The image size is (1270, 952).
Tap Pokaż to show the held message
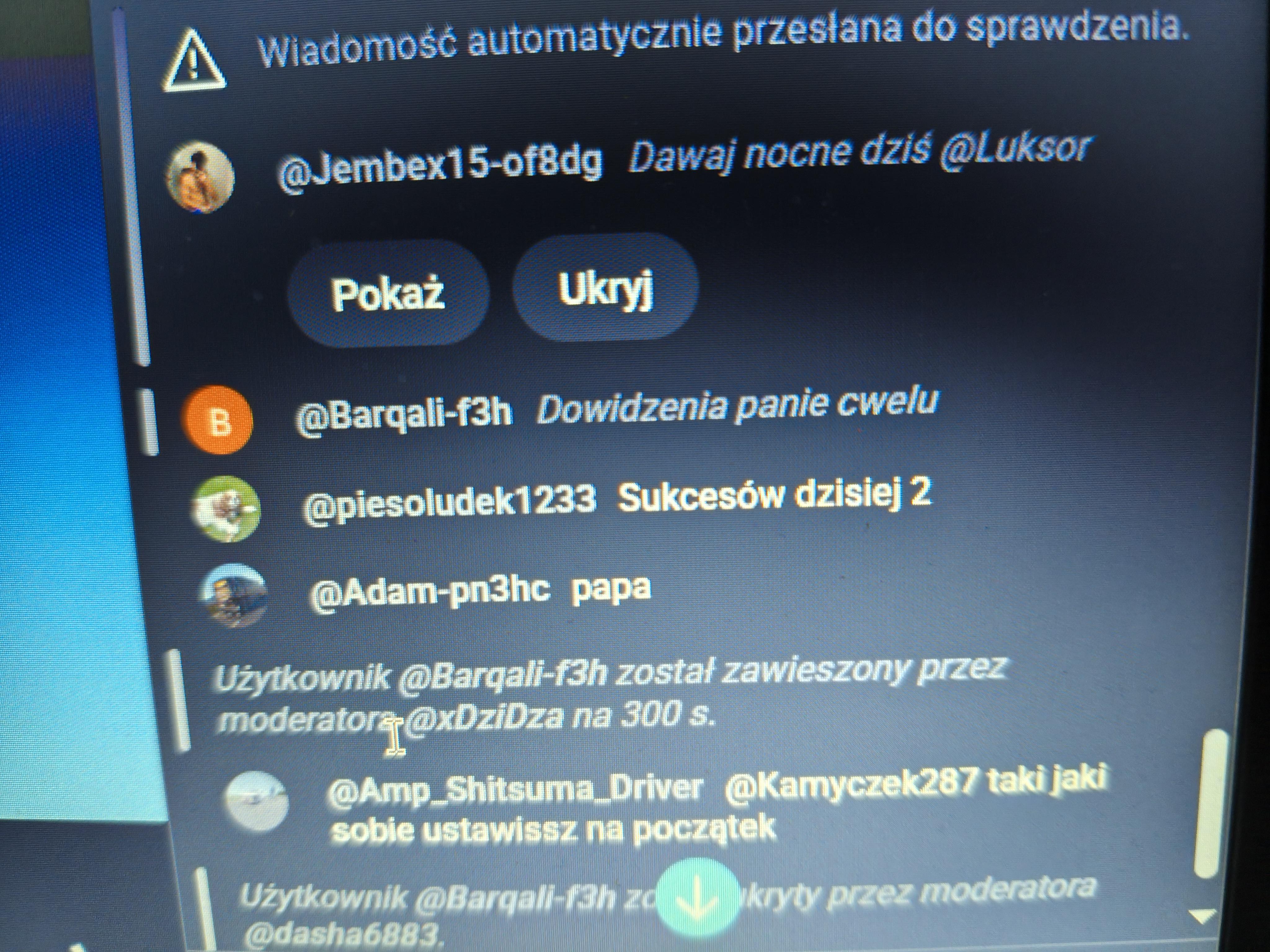[x=388, y=293]
